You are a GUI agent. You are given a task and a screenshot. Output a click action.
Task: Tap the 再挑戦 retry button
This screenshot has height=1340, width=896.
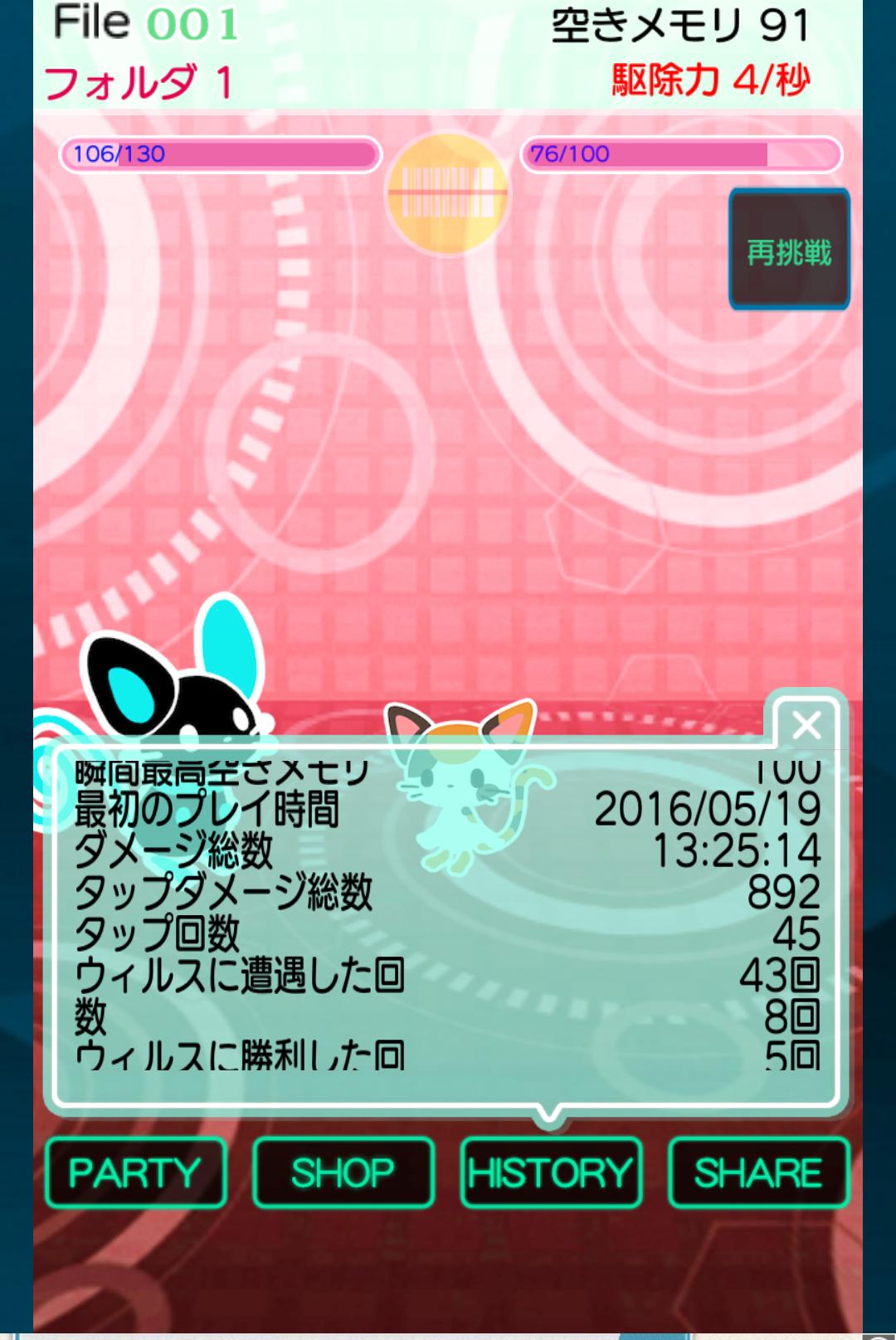point(789,251)
